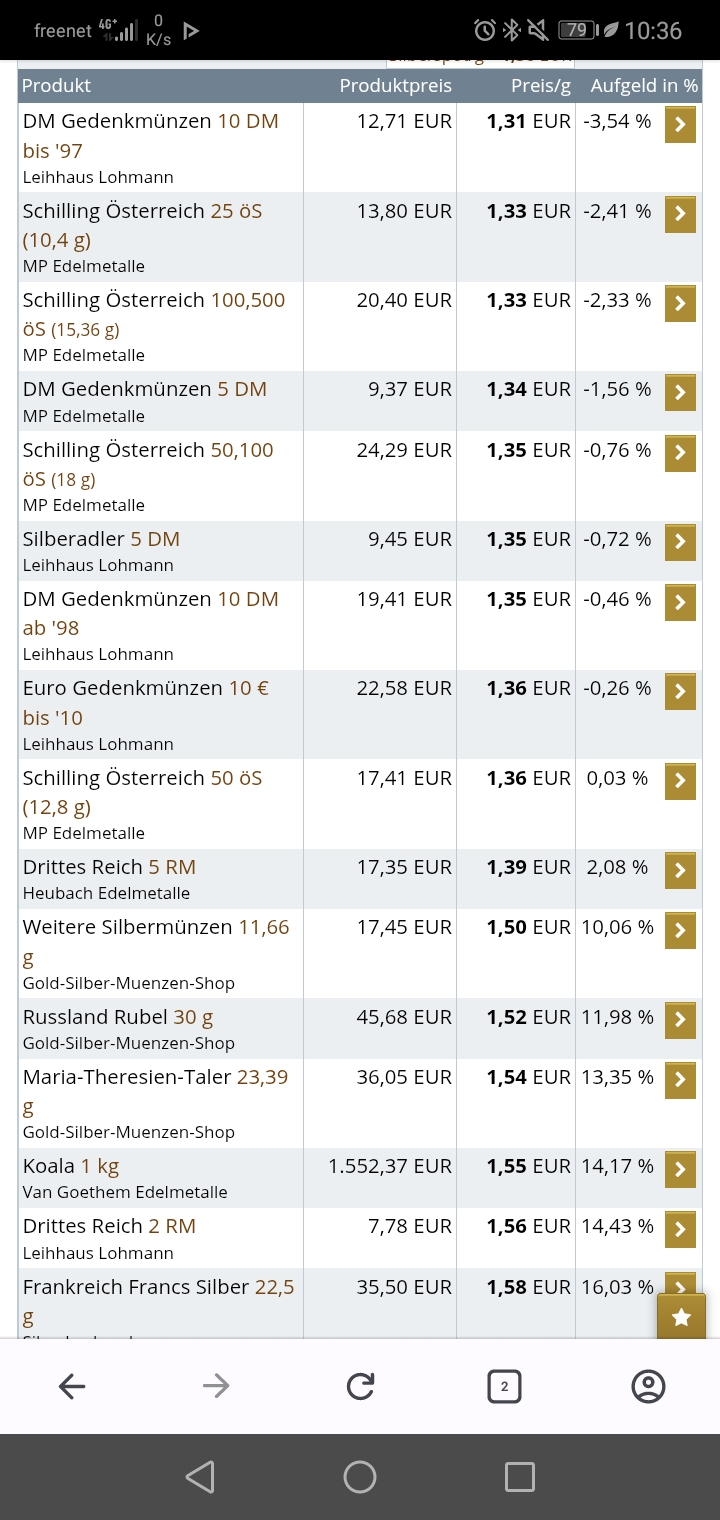
Task: Open arrow for DM Gedenkmünzen 10 DM ab '98
Action: pos(680,603)
